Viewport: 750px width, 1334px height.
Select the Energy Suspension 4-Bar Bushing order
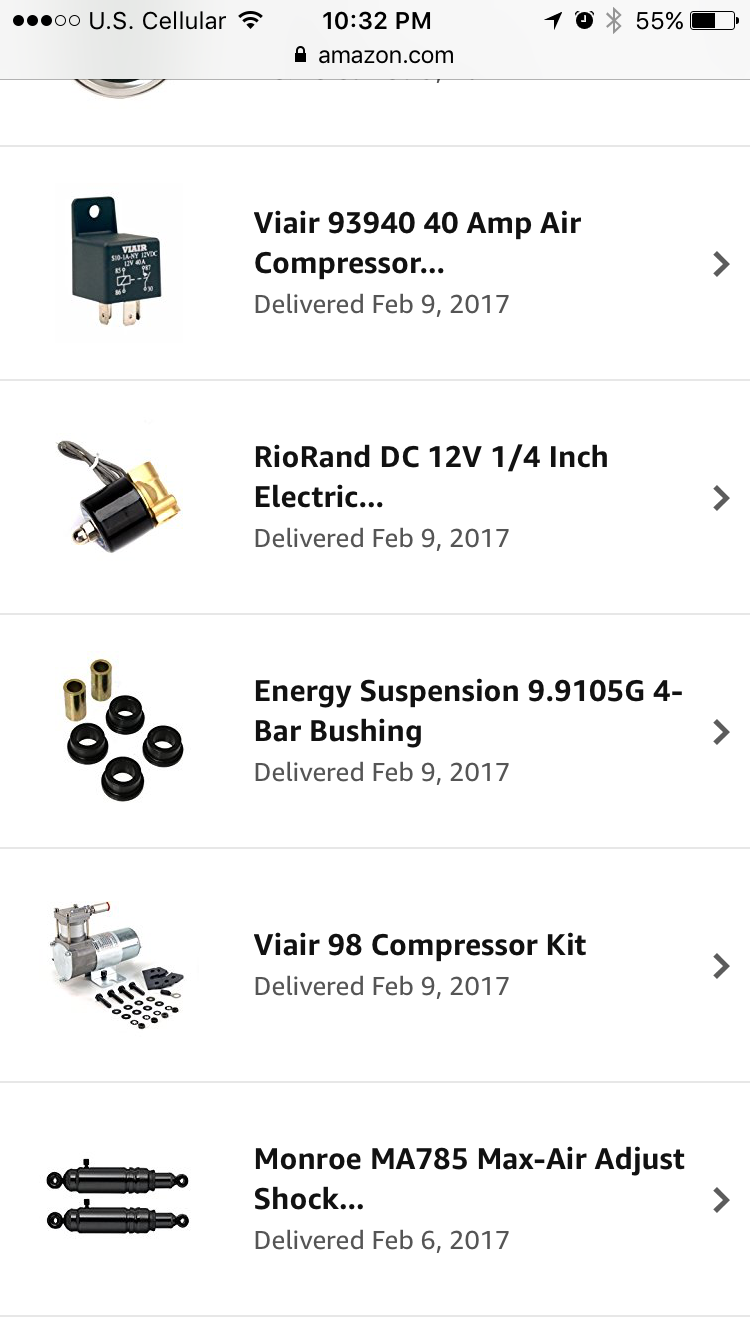click(x=467, y=731)
